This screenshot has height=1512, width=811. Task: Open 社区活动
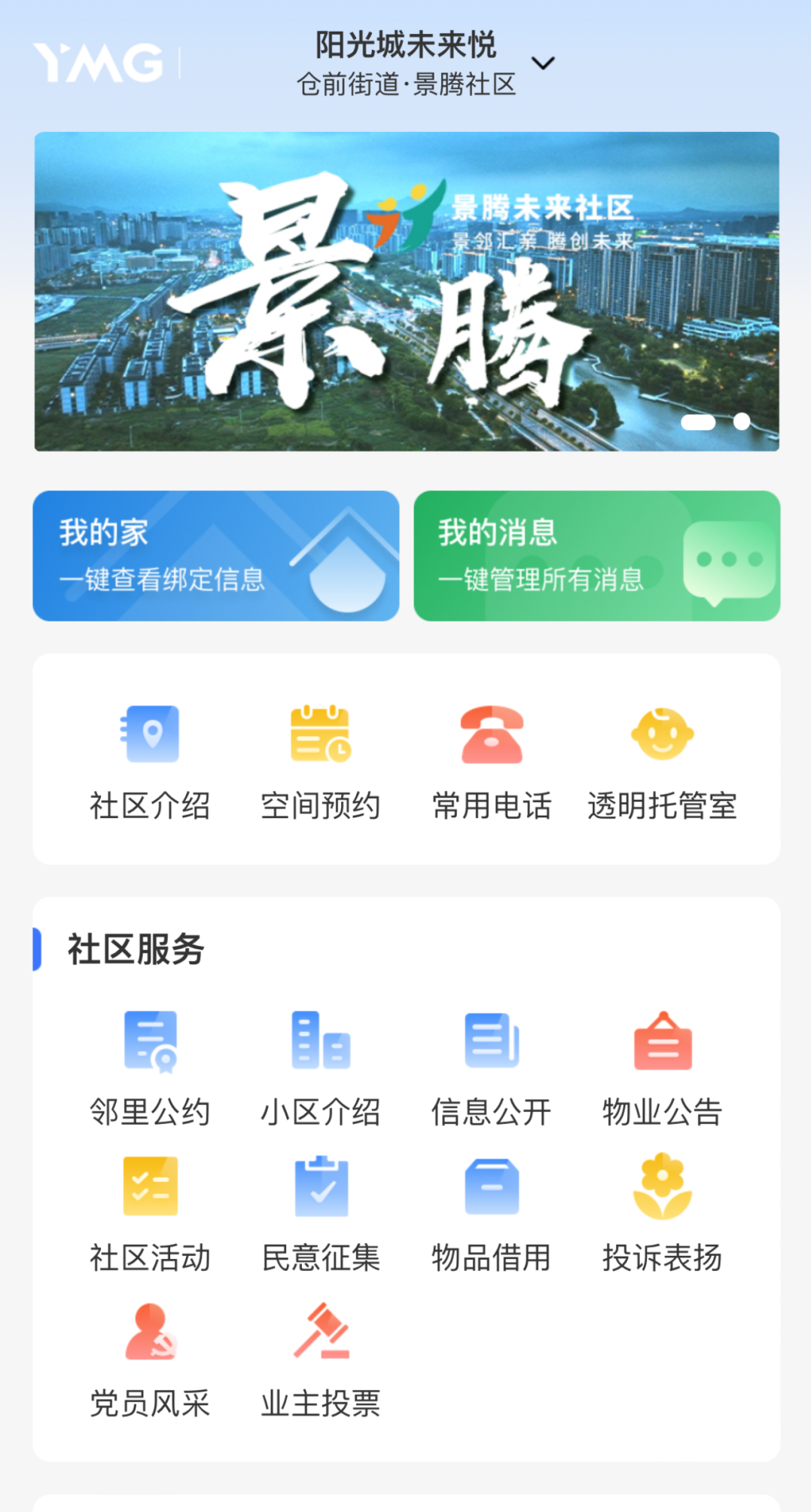(150, 1213)
